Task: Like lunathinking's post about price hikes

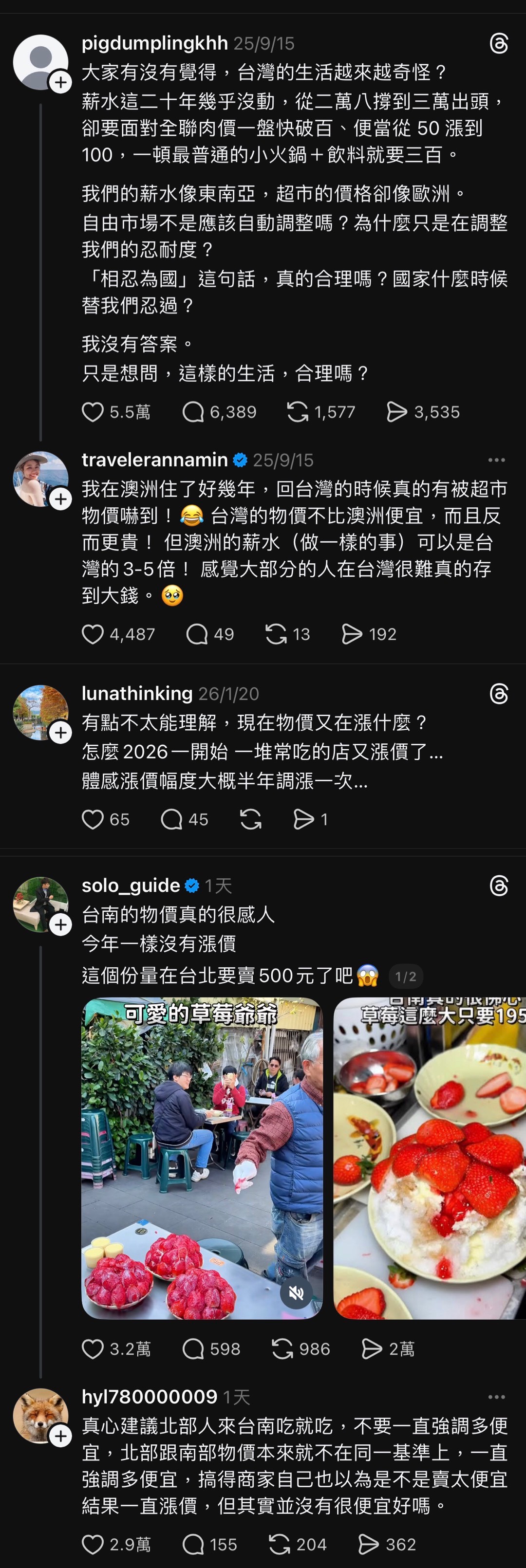Action: coord(93,819)
